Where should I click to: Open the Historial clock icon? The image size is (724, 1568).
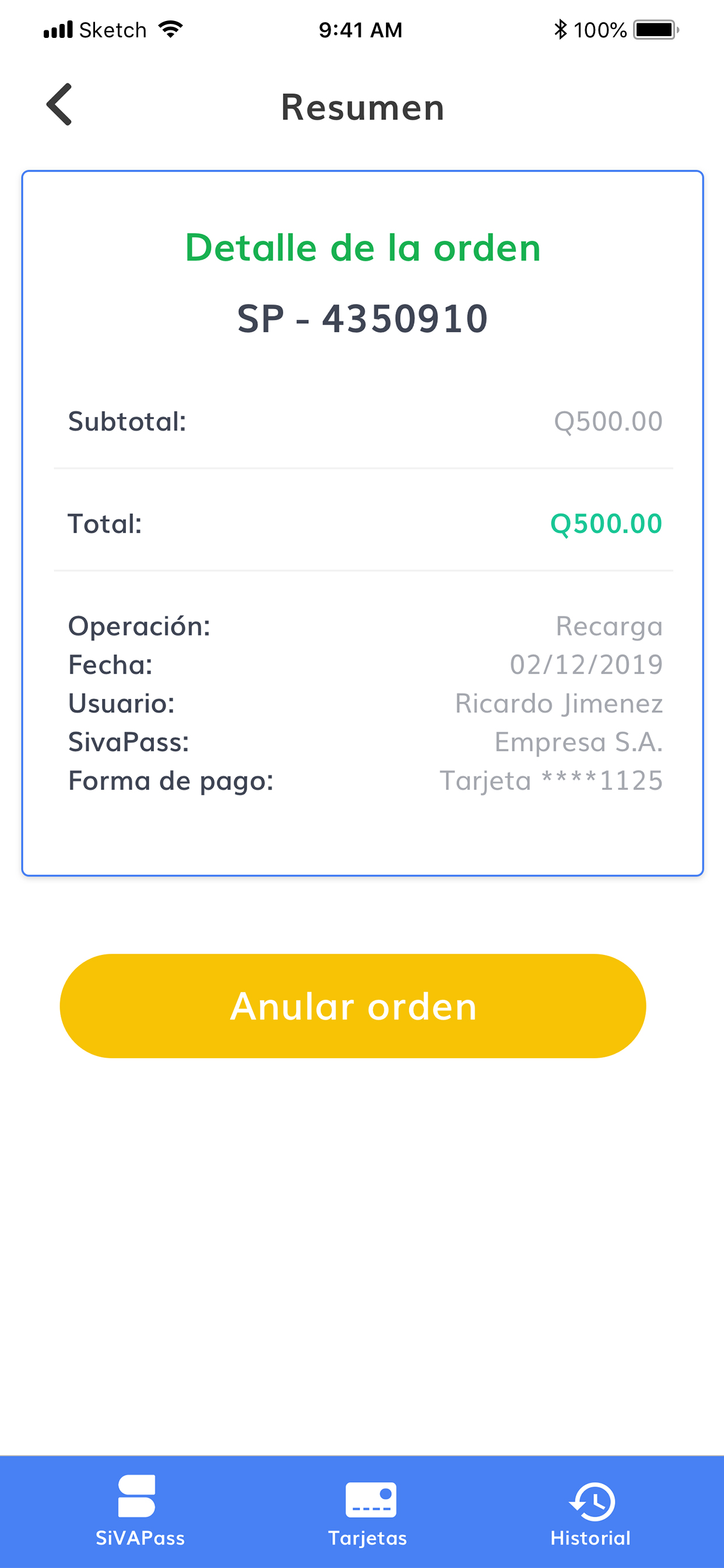[592, 1500]
